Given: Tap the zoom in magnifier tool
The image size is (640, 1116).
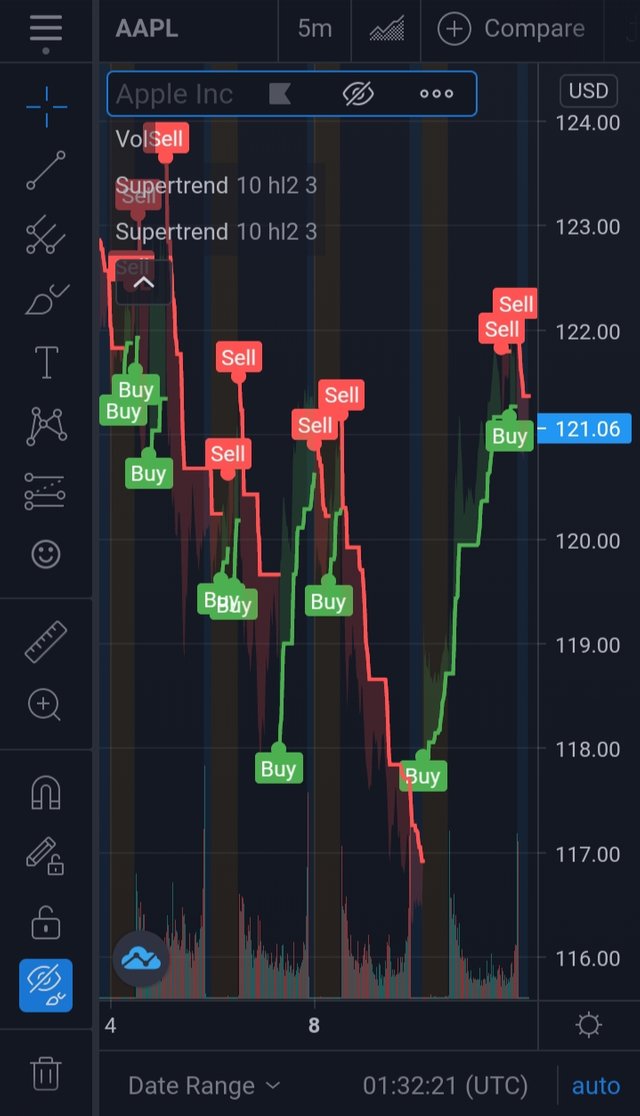Looking at the screenshot, I should 46,705.
